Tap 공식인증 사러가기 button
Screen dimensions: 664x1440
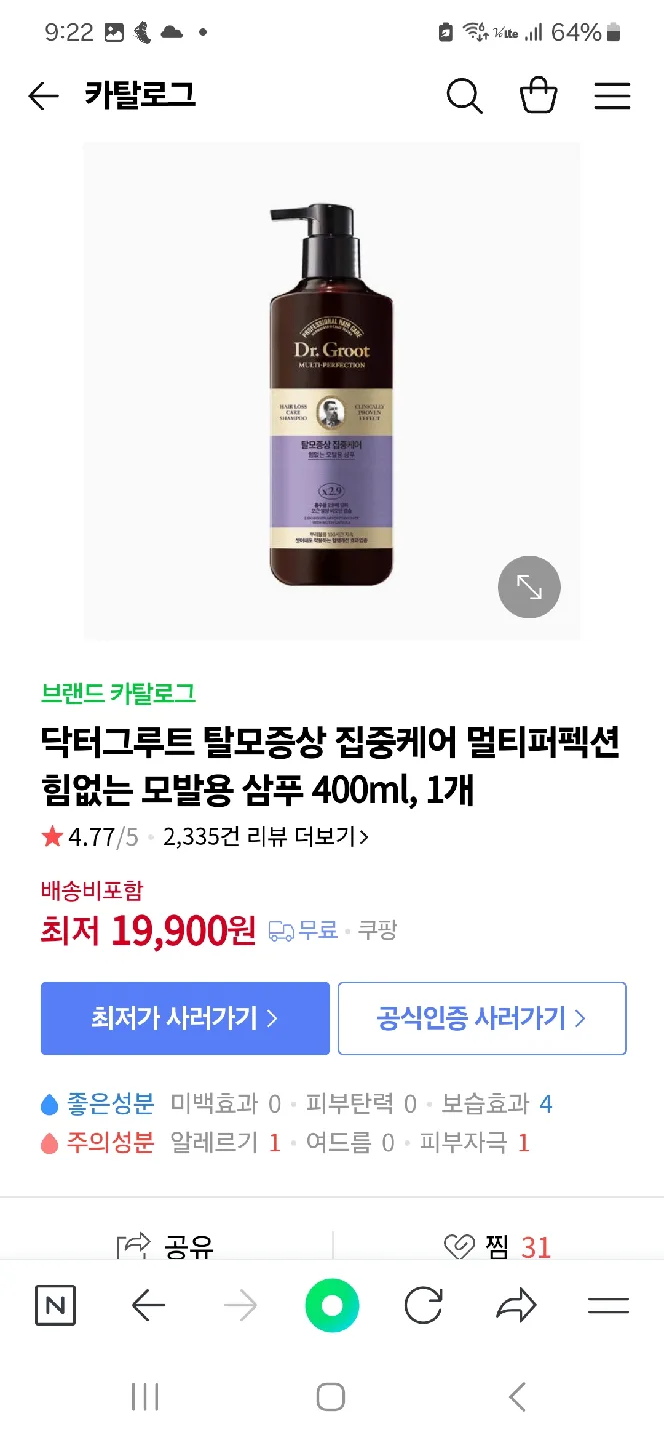[x=482, y=1018]
